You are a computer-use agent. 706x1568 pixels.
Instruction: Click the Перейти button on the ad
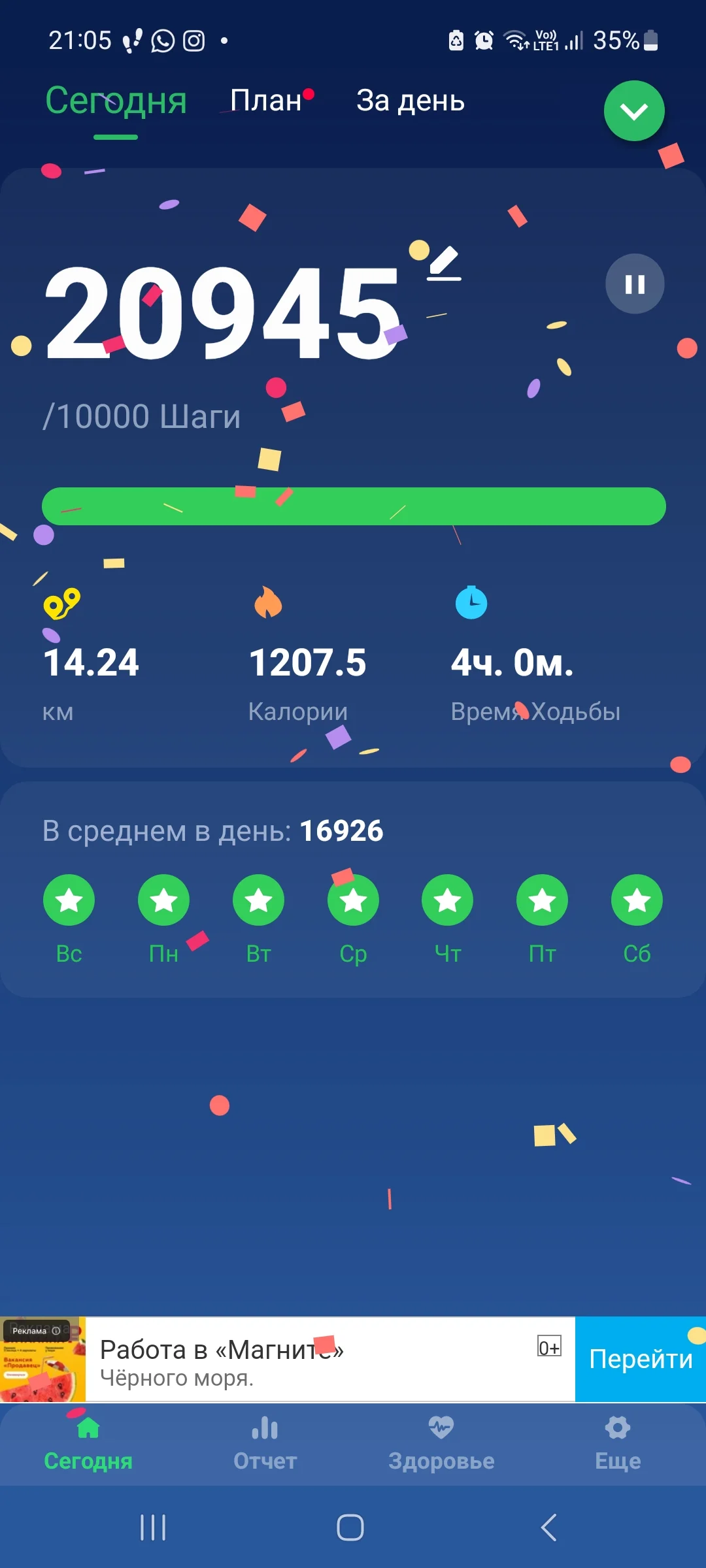tap(641, 1360)
